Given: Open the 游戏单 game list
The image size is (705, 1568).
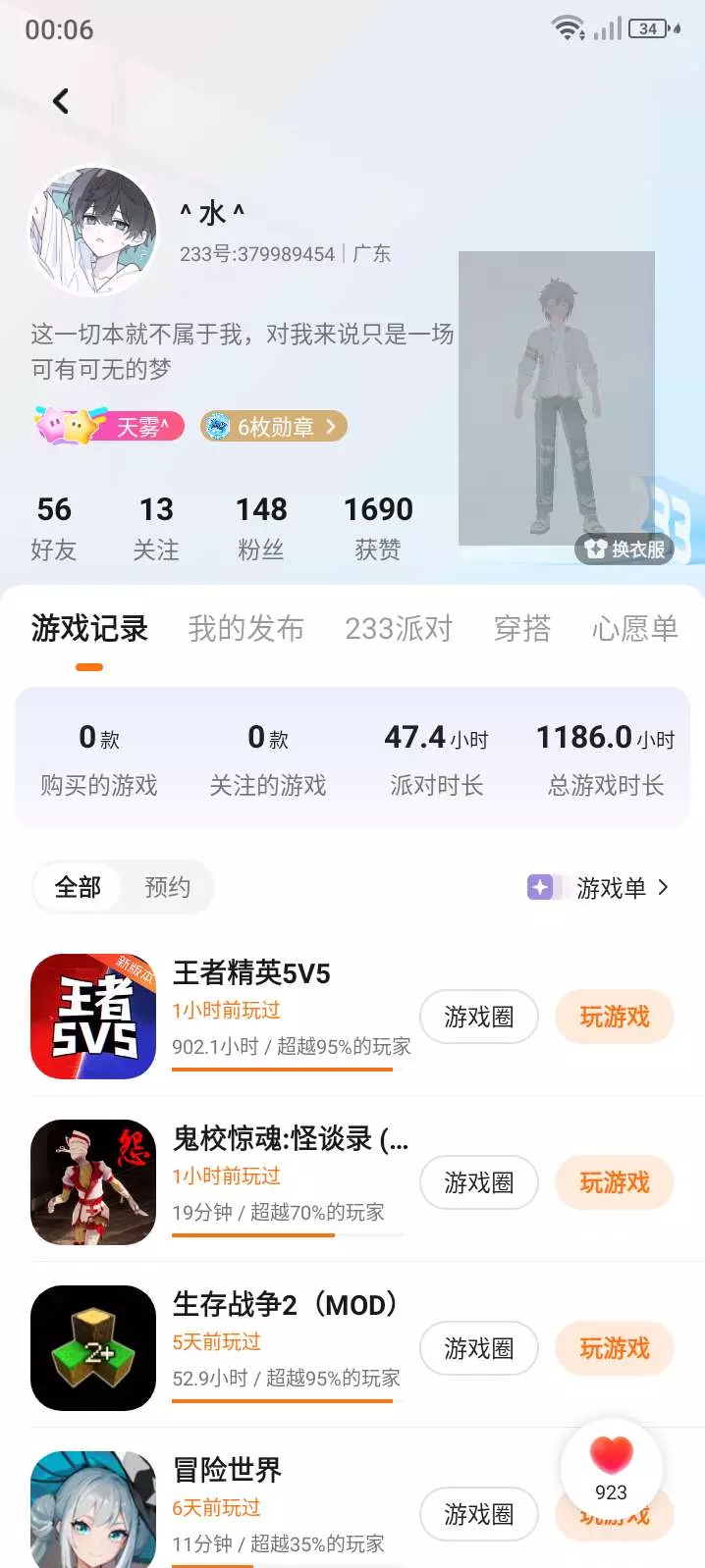Looking at the screenshot, I should pos(599,887).
